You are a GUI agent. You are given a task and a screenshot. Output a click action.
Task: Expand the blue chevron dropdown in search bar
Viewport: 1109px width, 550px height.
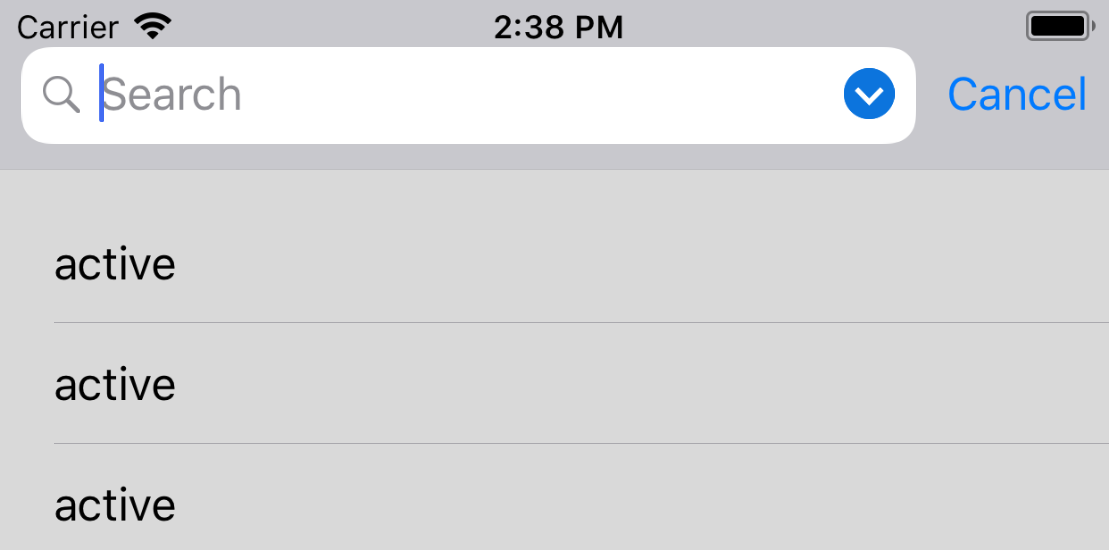(x=868, y=95)
